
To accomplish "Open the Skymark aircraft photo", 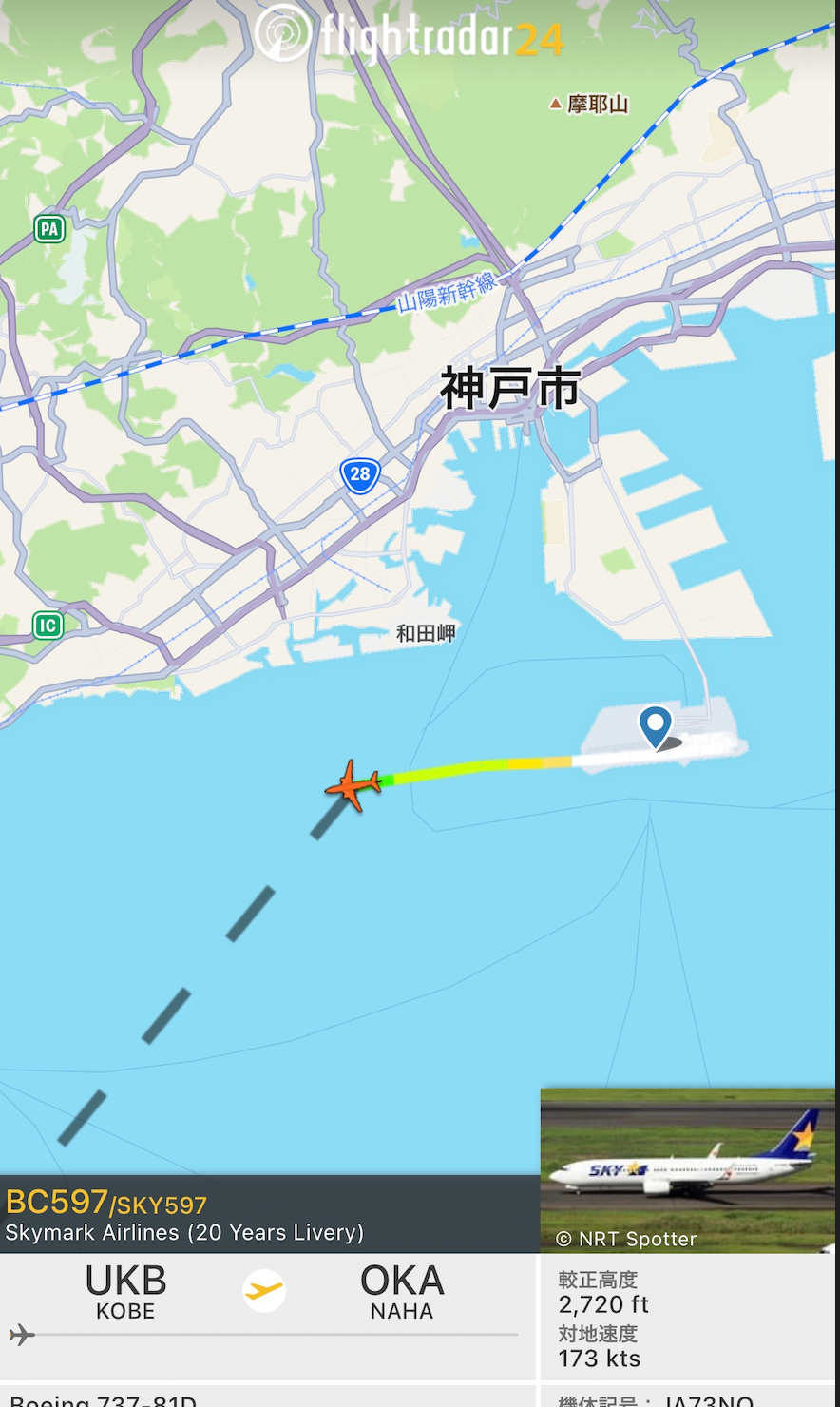I will [x=687, y=1170].
